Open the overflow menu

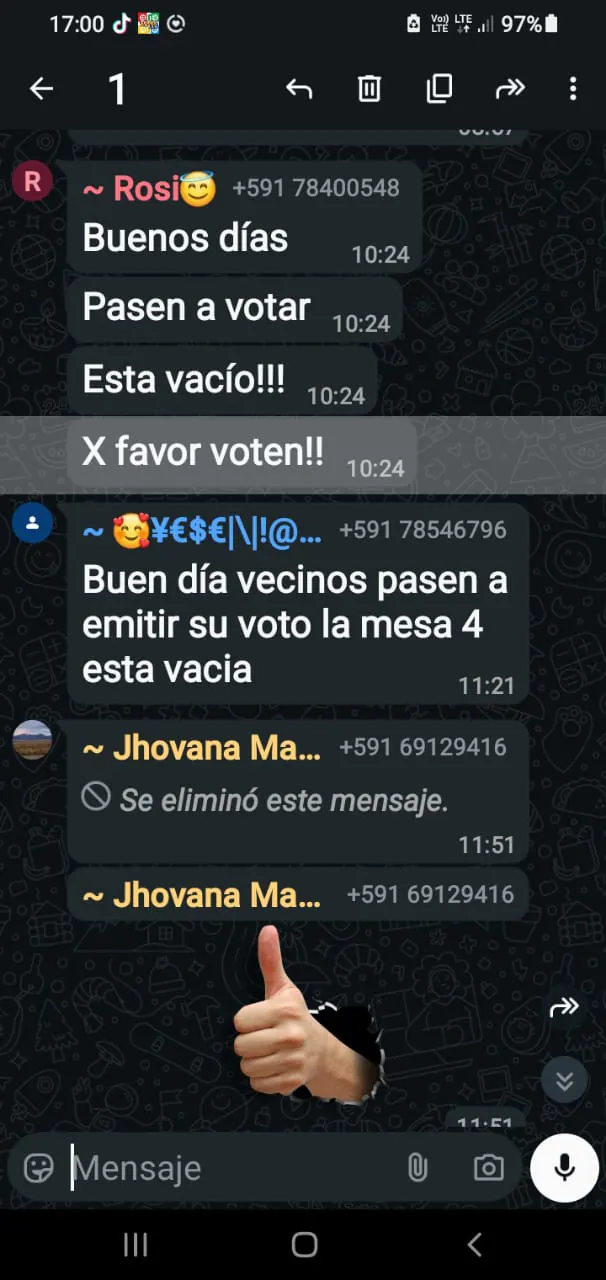click(x=573, y=89)
